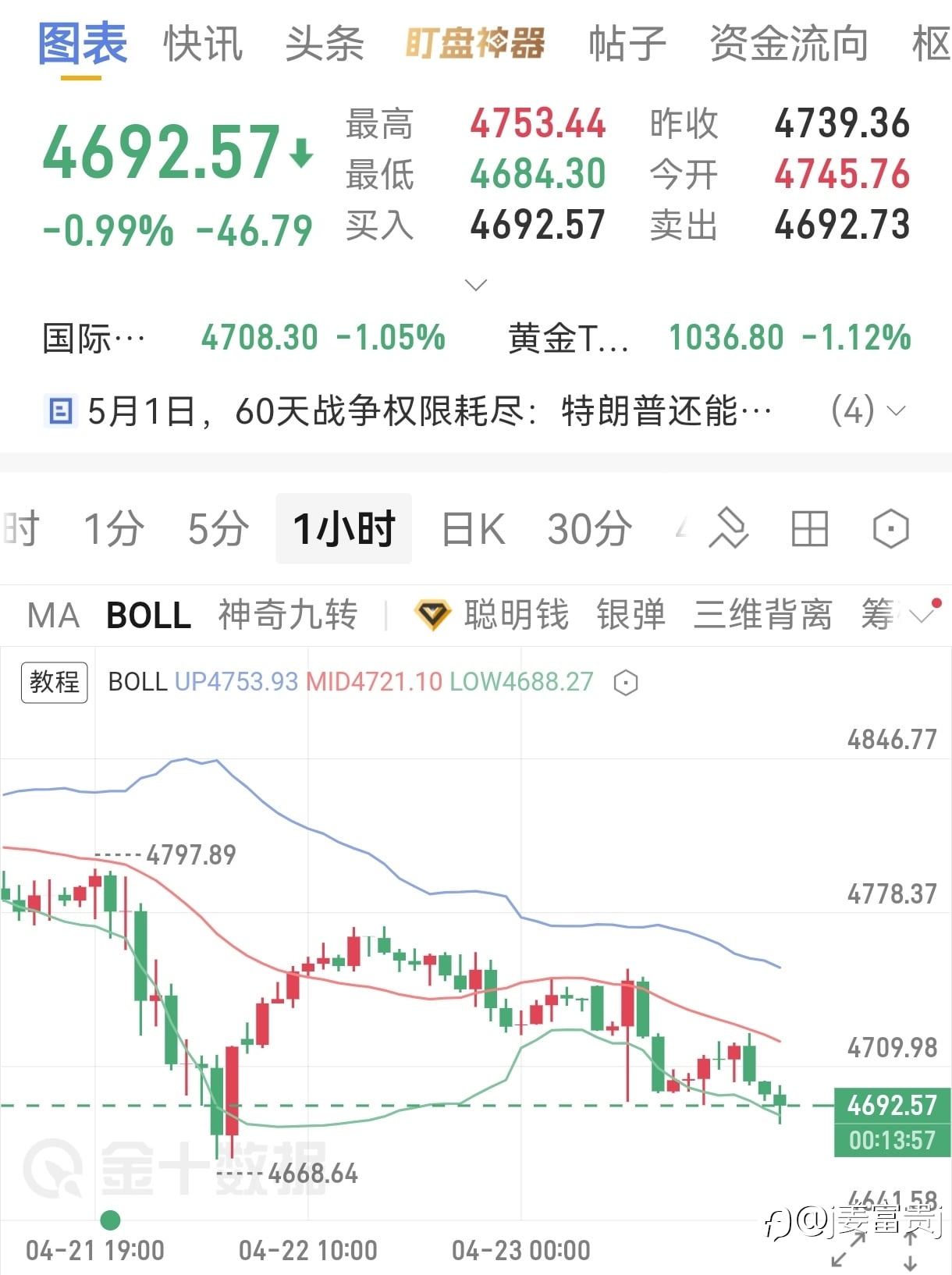Select the 5分 chart interval
Viewport: 952px width, 1275px height.
[219, 529]
